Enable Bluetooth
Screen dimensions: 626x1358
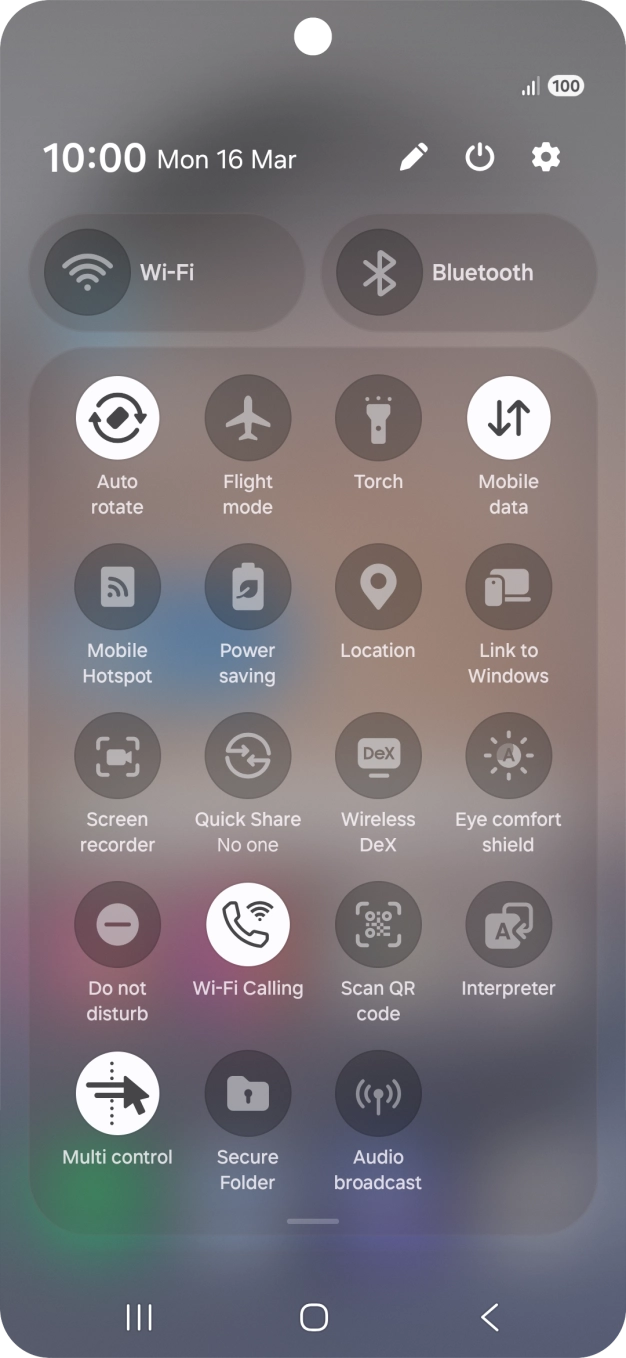click(x=379, y=272)
